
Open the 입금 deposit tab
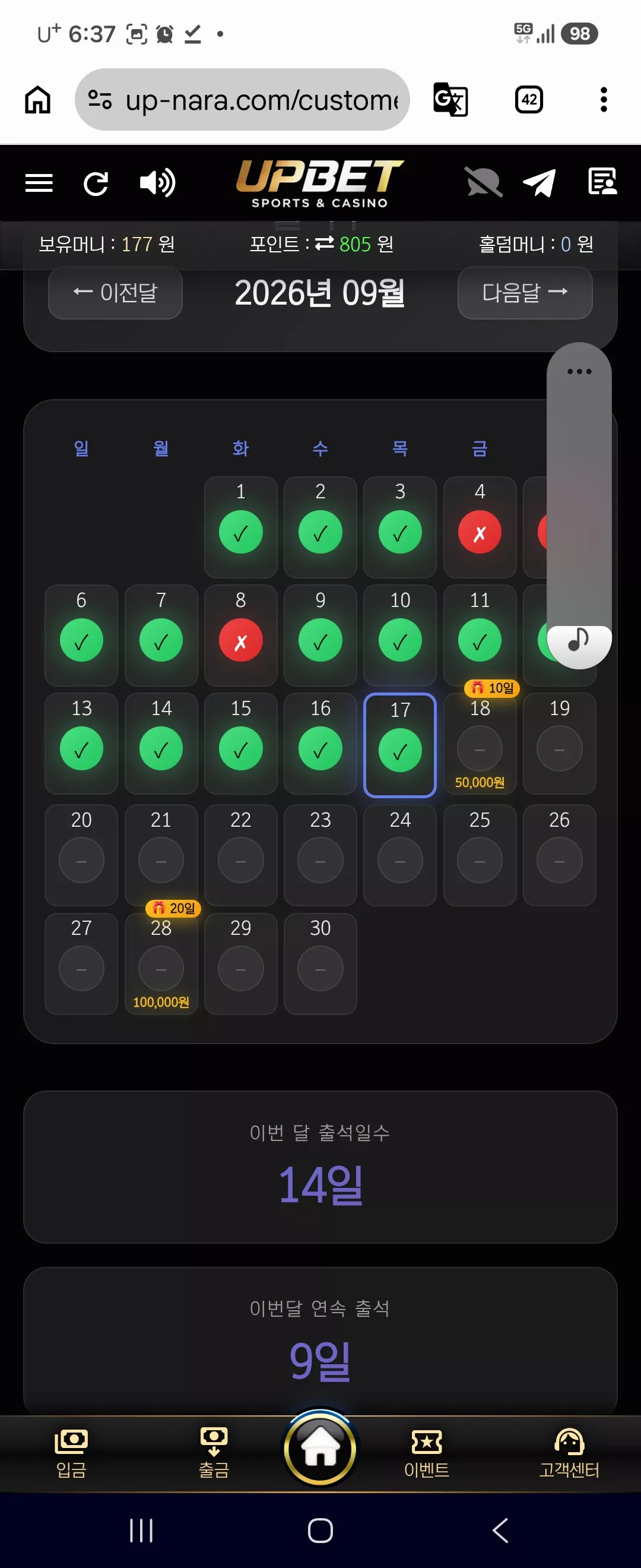pyautogui.click(x=71, y=1453)
